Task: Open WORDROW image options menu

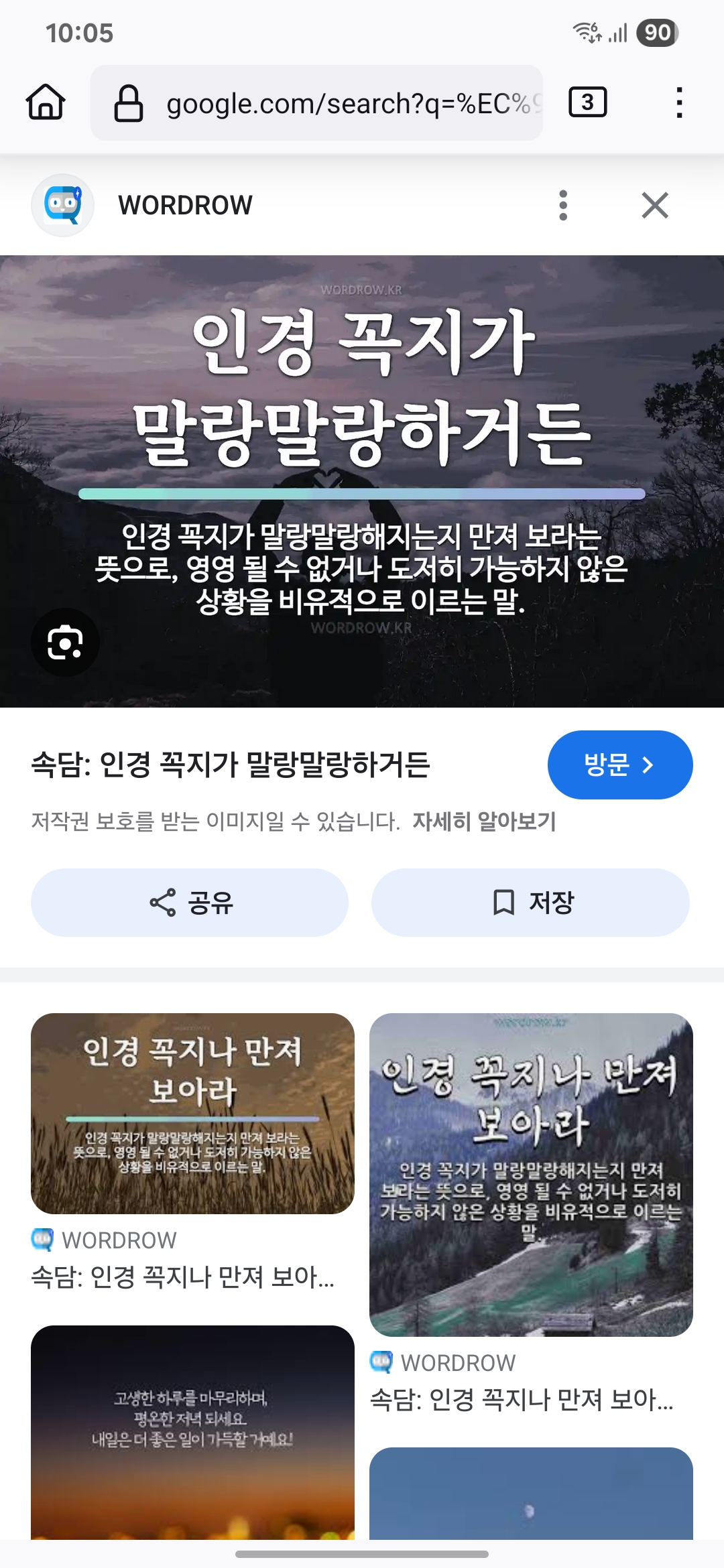Action: coord(563,205)
